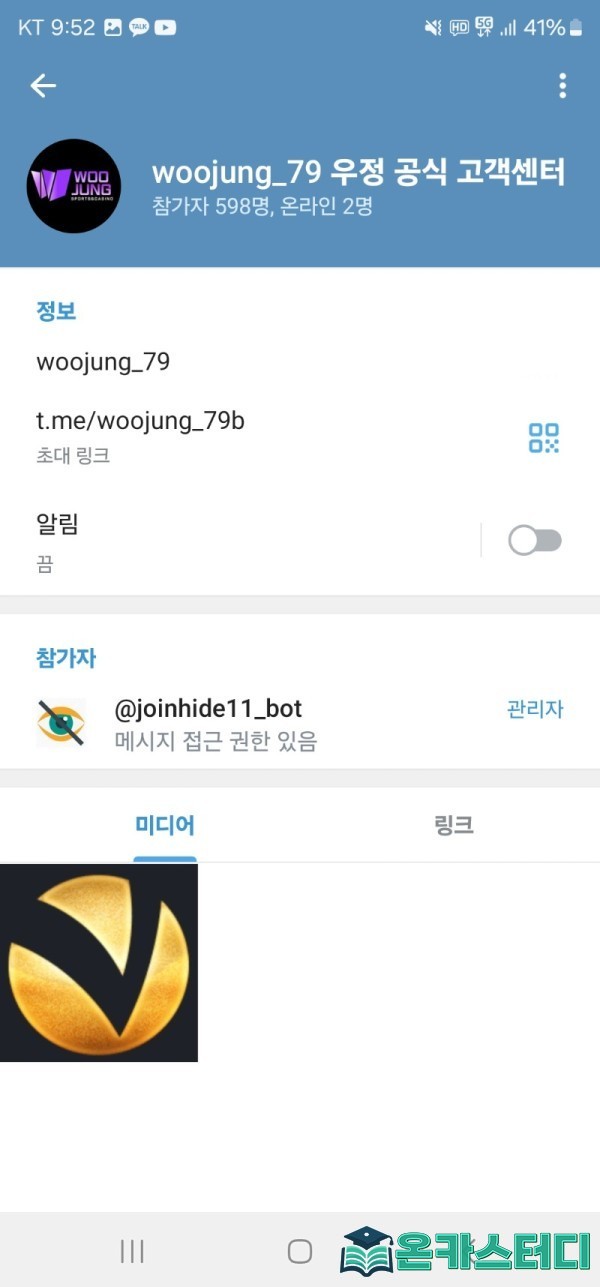Open the three-dot overflow menu

[x=562, y=86]
